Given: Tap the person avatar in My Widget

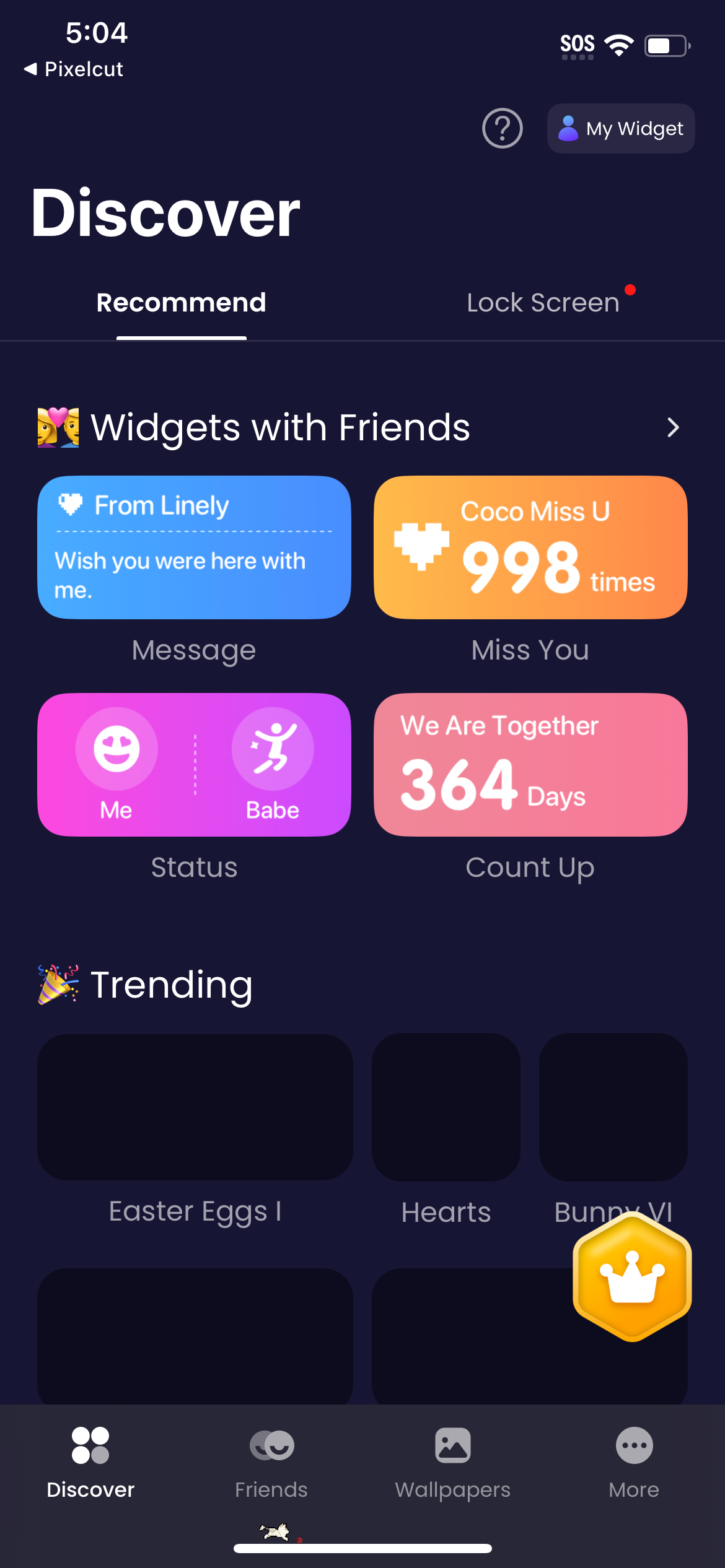Looking at the screenshot, I should point(568,128).
